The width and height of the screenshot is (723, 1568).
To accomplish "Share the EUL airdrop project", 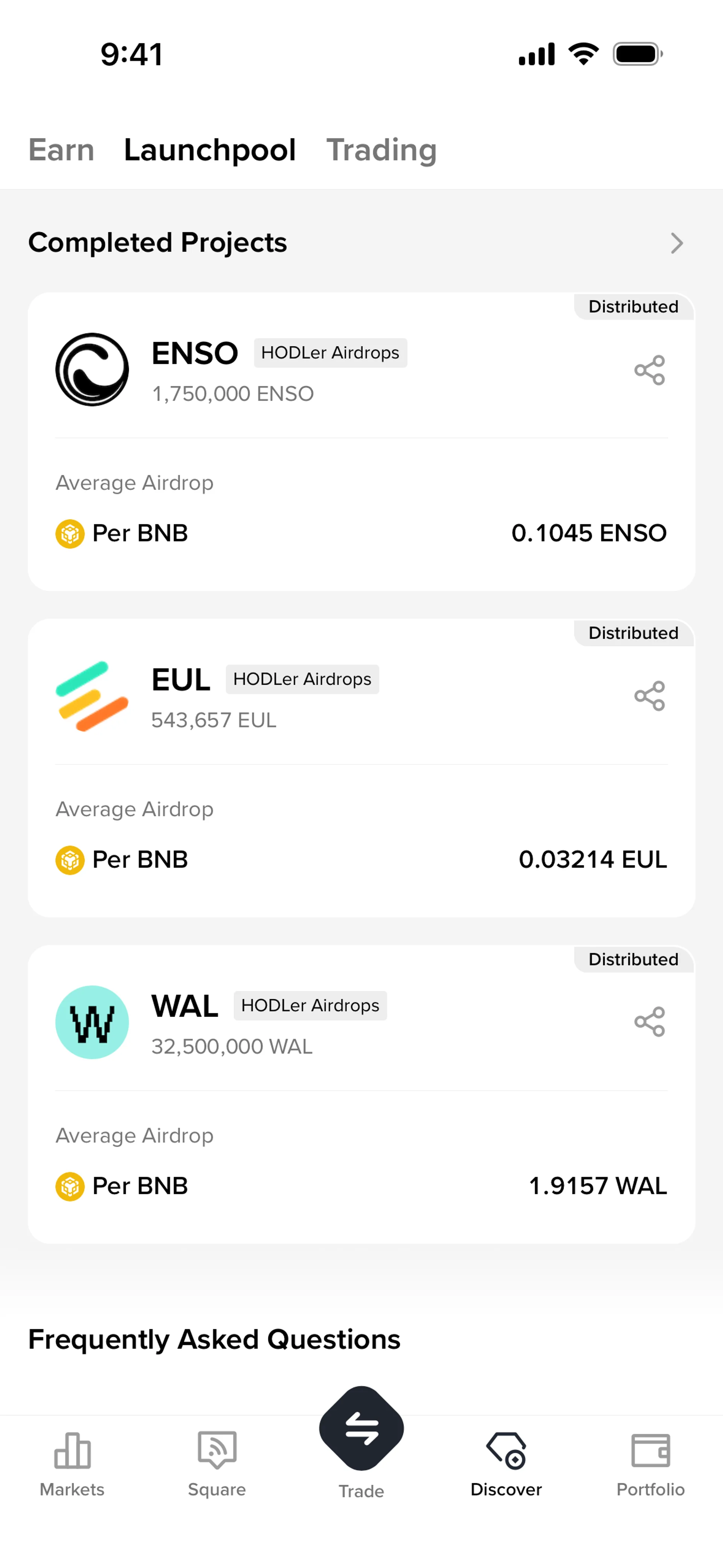I will click(x=649, y=696).
